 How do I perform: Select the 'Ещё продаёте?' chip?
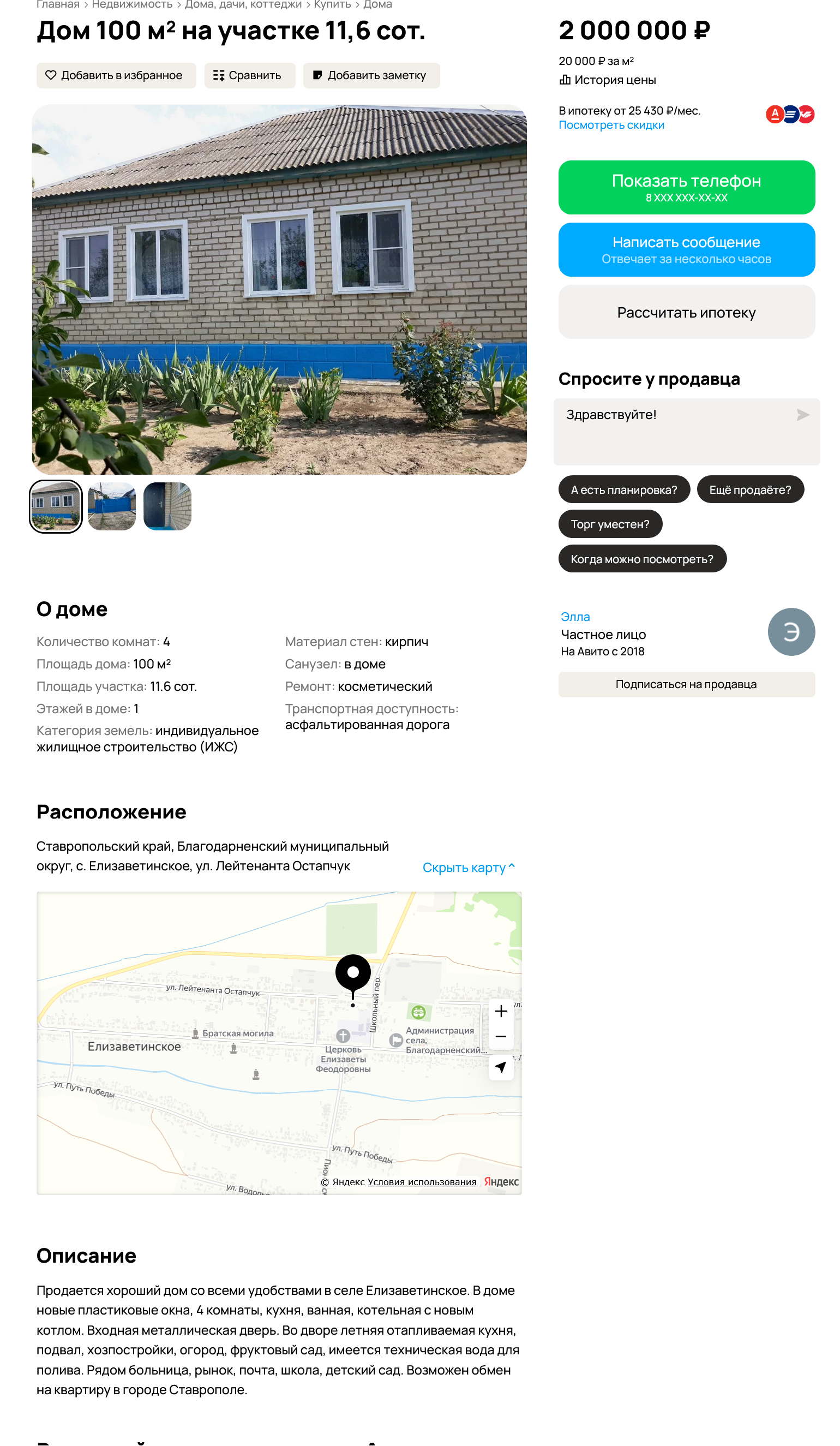750,489
